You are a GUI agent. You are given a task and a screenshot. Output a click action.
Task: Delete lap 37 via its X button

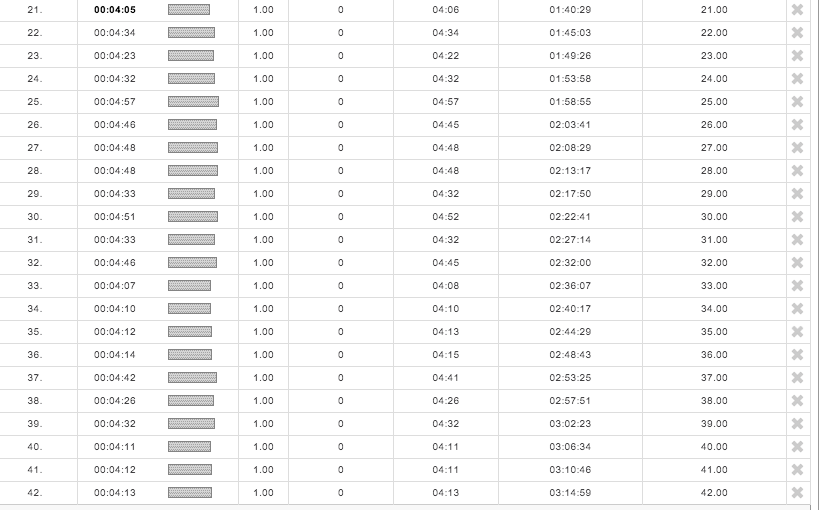(797, 378)
